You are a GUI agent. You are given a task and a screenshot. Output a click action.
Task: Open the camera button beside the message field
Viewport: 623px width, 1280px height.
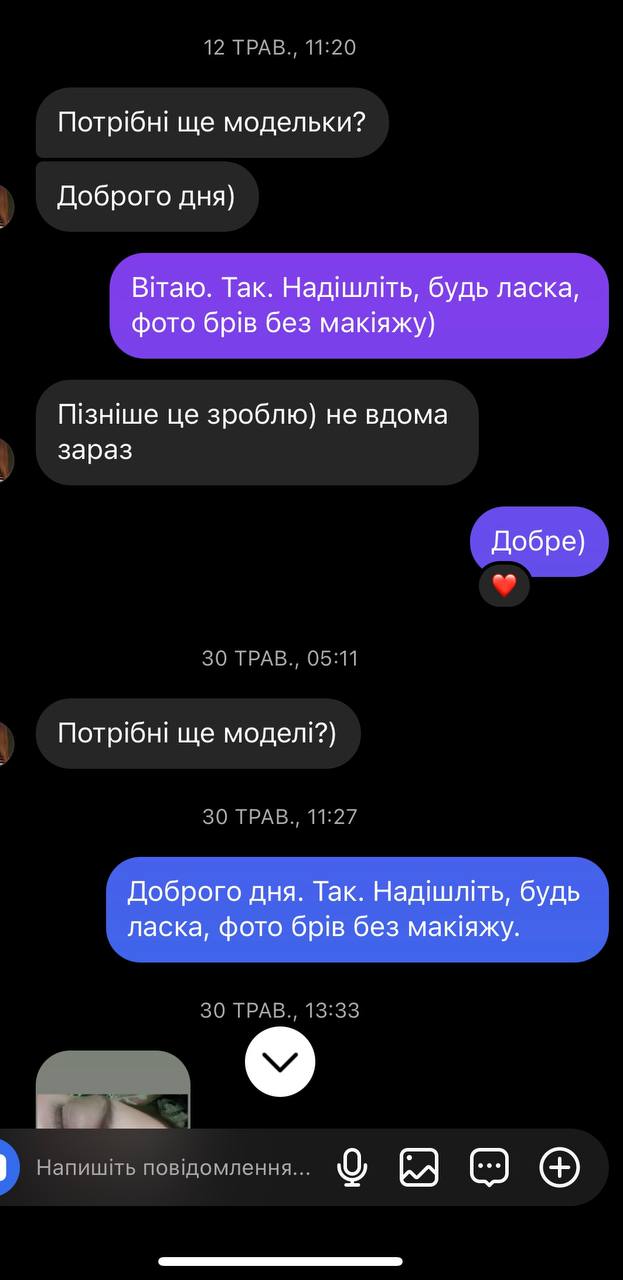pyautogui.click(x=7, y=1167)
